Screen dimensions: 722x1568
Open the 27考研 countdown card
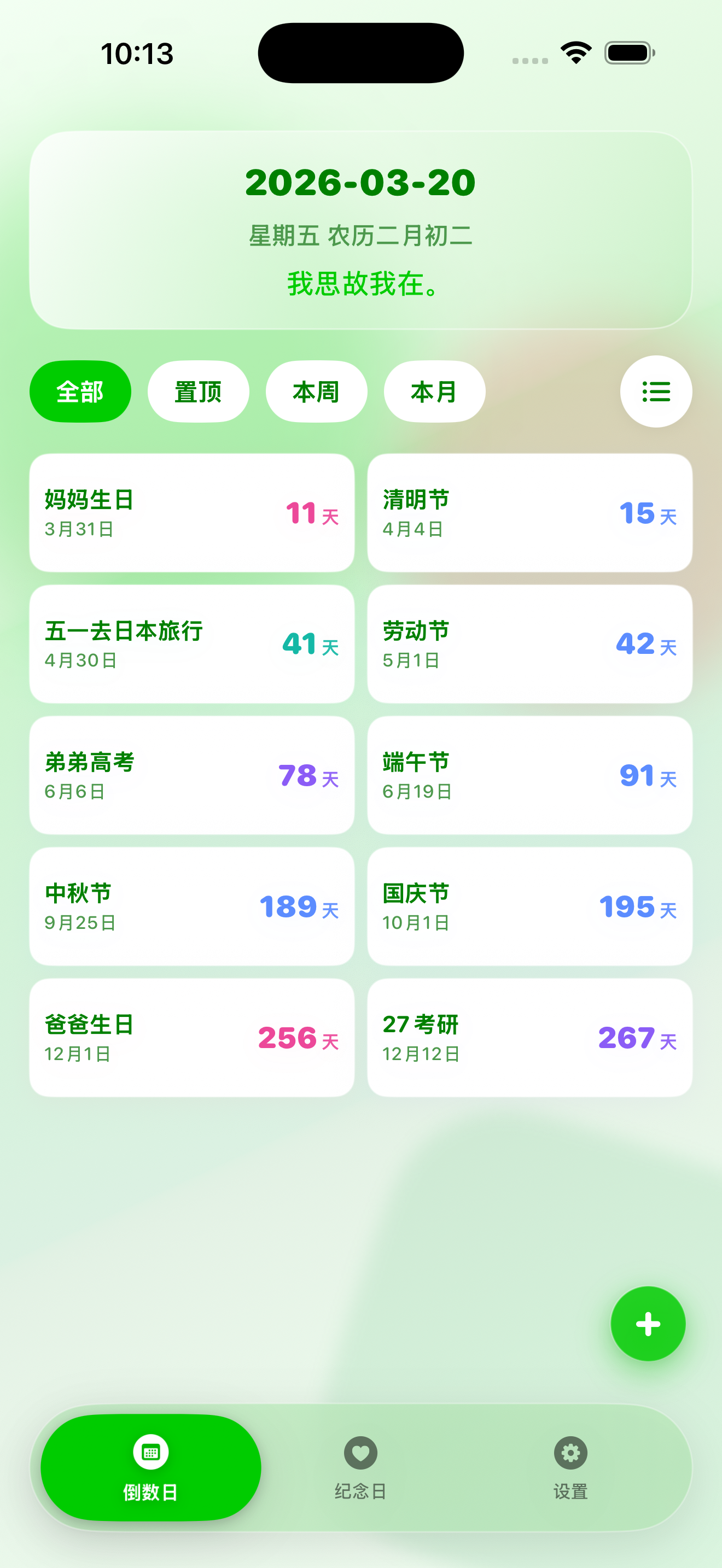[x=529, y=1036]
